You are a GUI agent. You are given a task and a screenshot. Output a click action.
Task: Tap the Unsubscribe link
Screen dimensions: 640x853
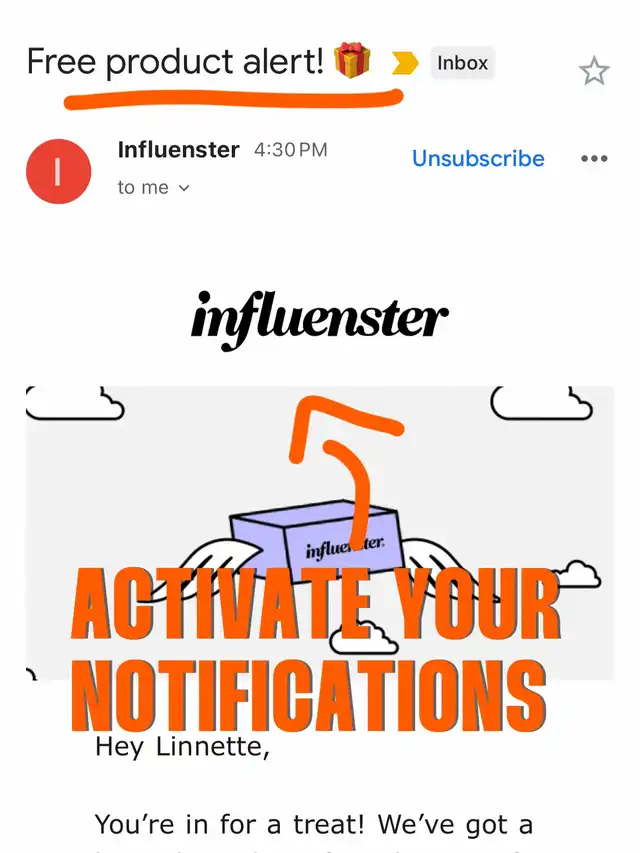(478, 158)
